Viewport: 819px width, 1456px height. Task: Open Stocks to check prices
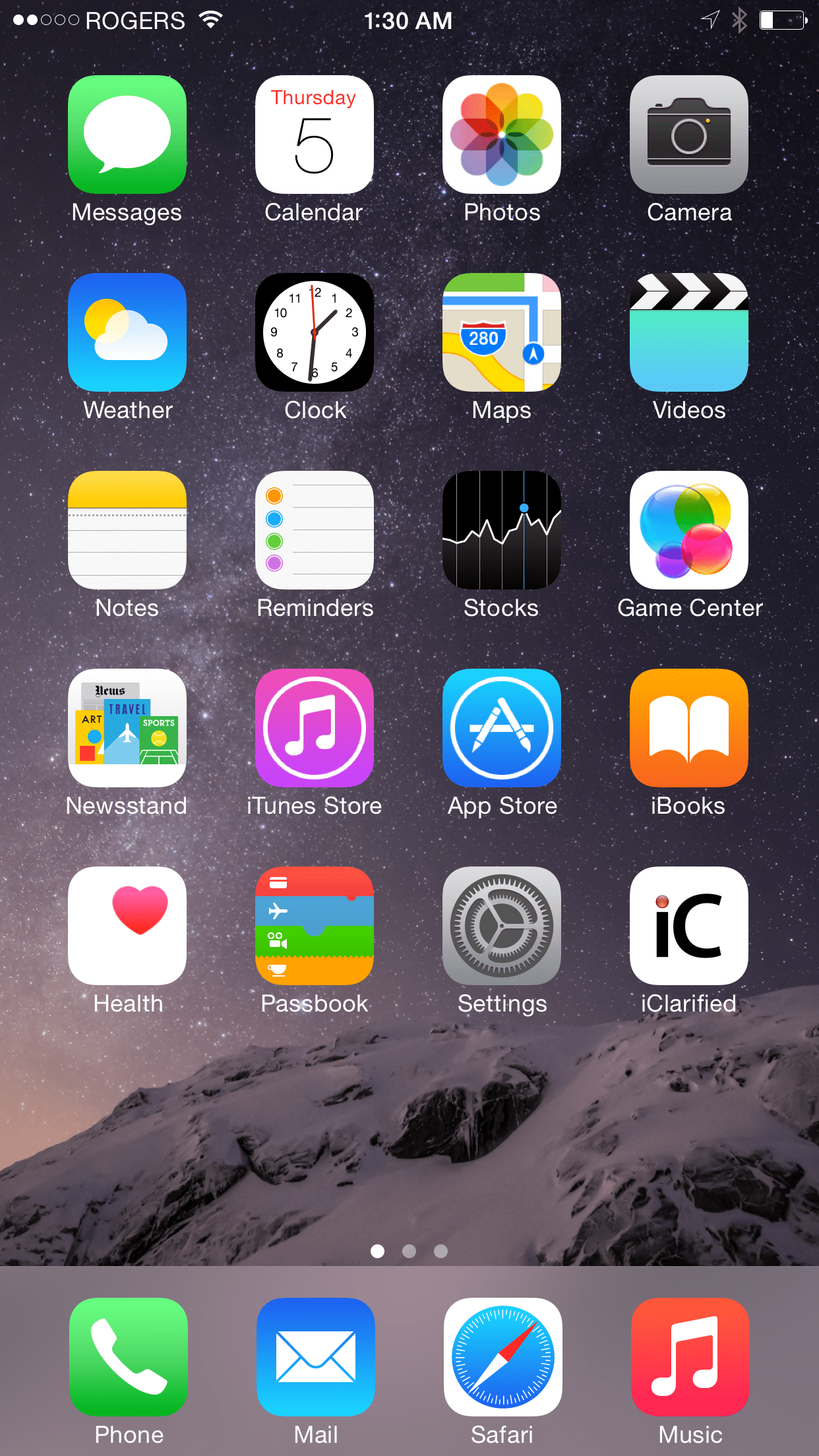click(502, 531)
